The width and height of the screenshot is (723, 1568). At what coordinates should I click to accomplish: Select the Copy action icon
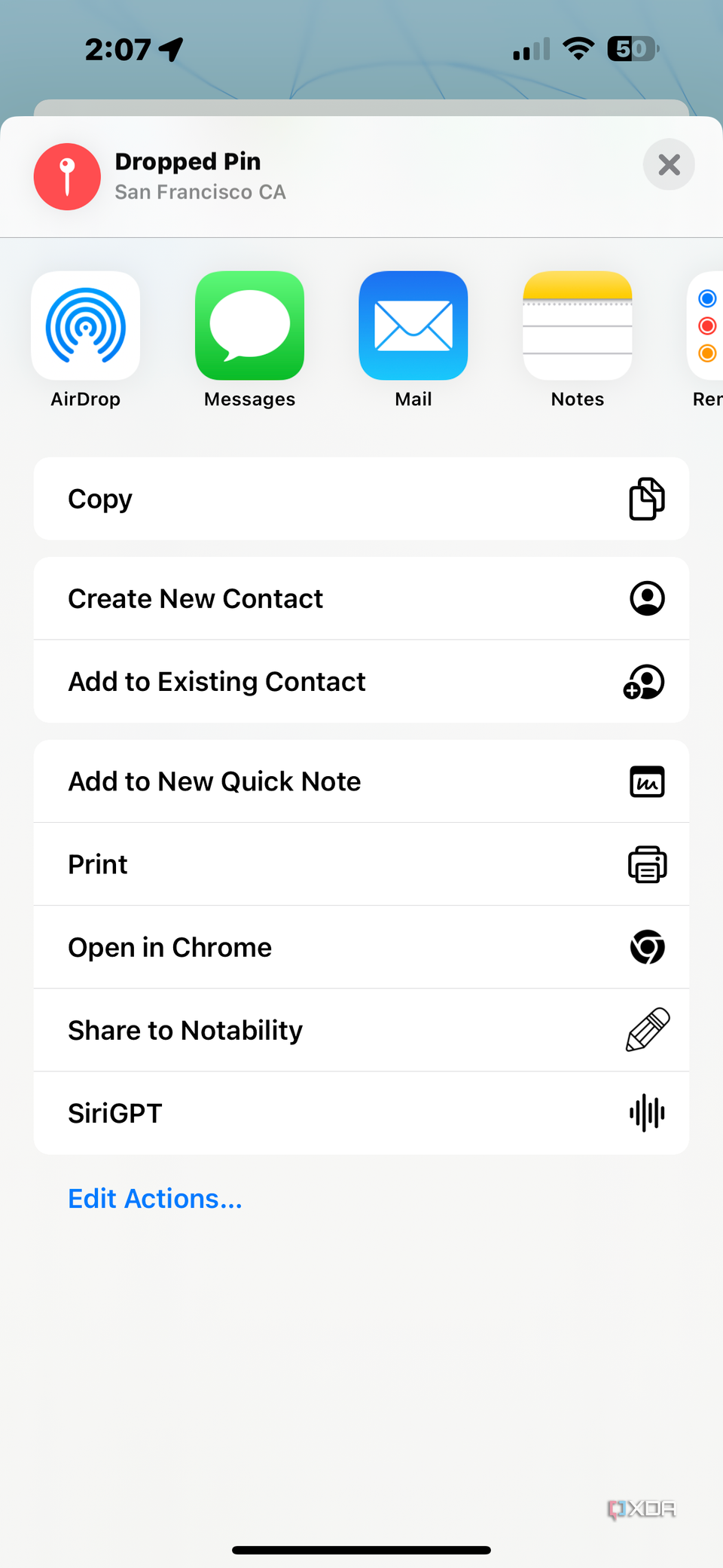646,498
